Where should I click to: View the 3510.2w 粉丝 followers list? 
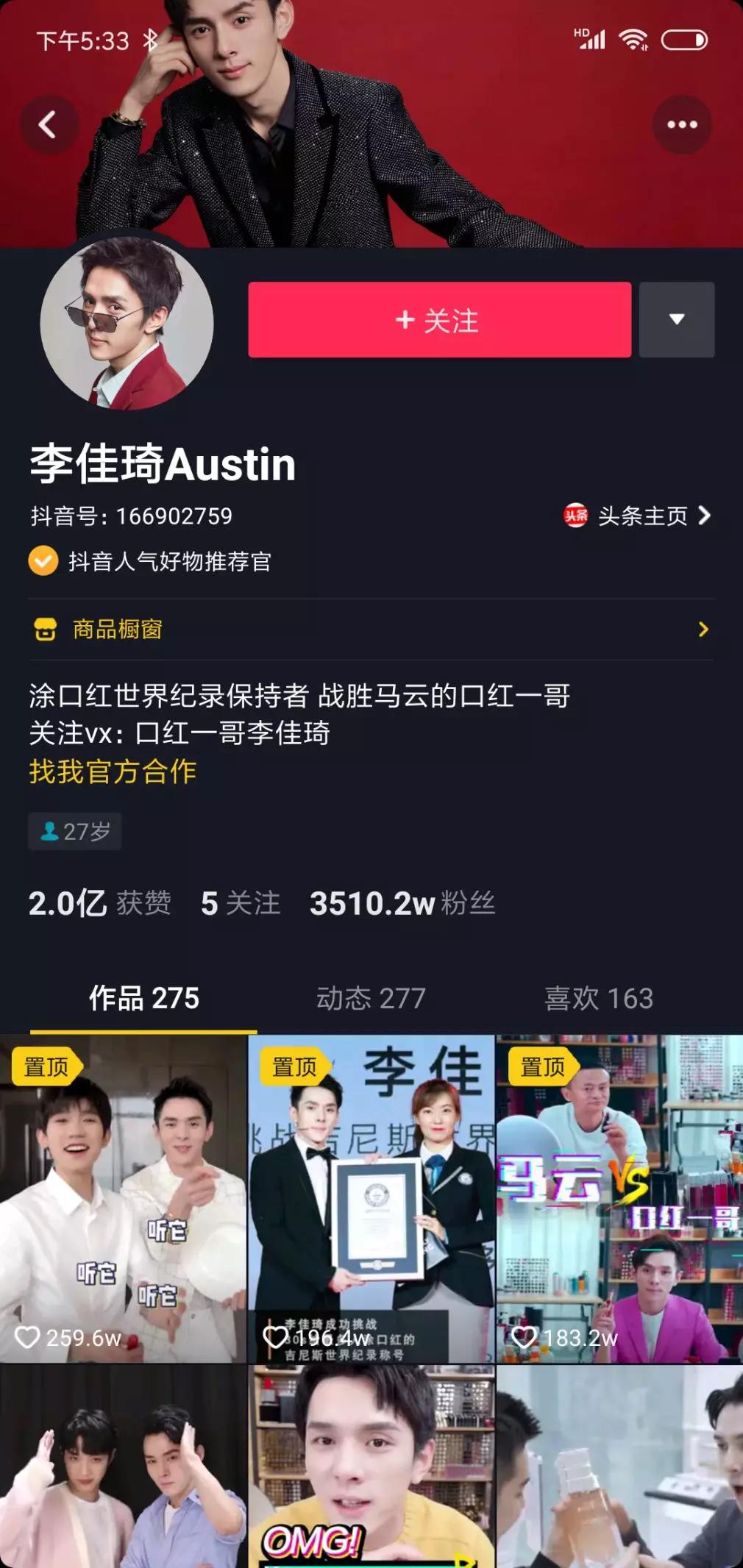point(402,903)
